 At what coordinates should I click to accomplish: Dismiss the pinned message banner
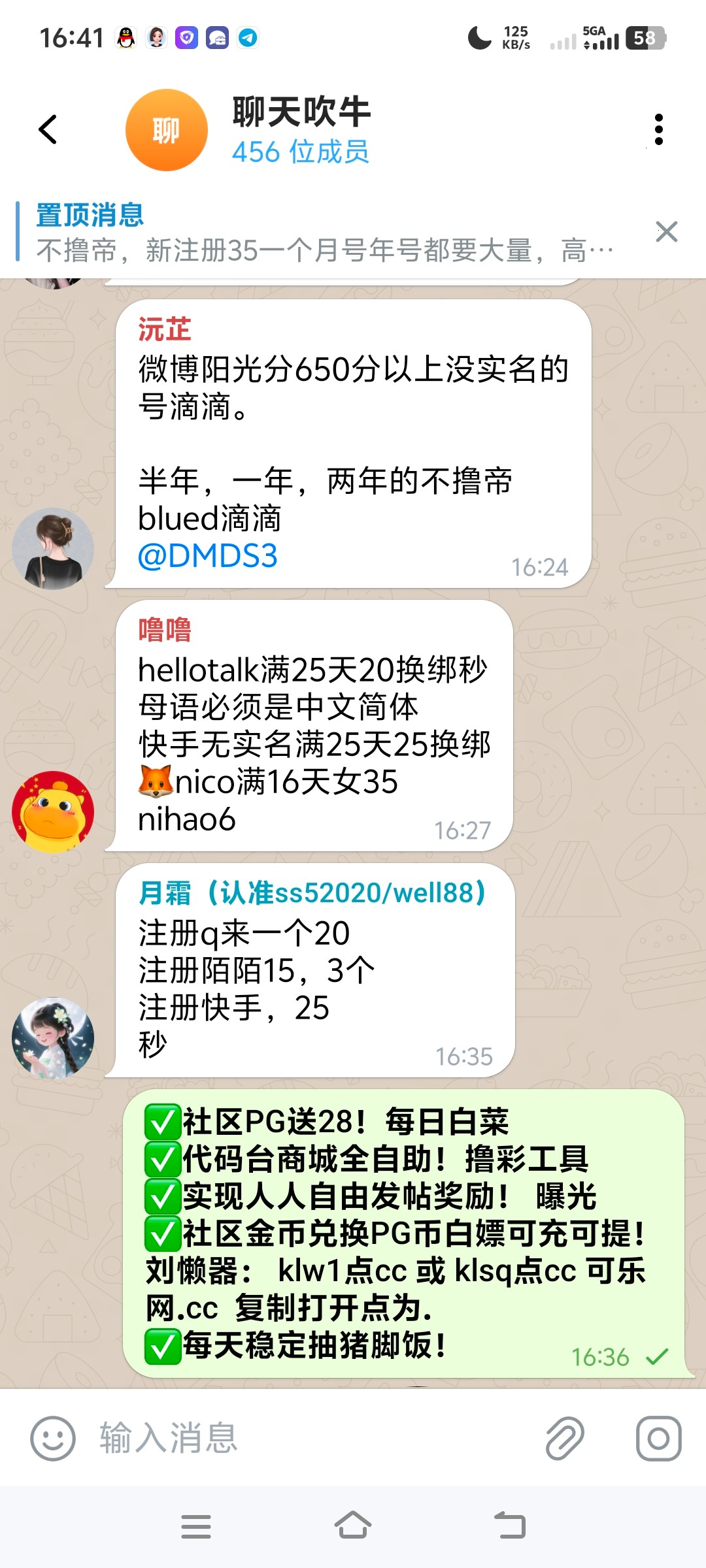(x=666, y=232)
